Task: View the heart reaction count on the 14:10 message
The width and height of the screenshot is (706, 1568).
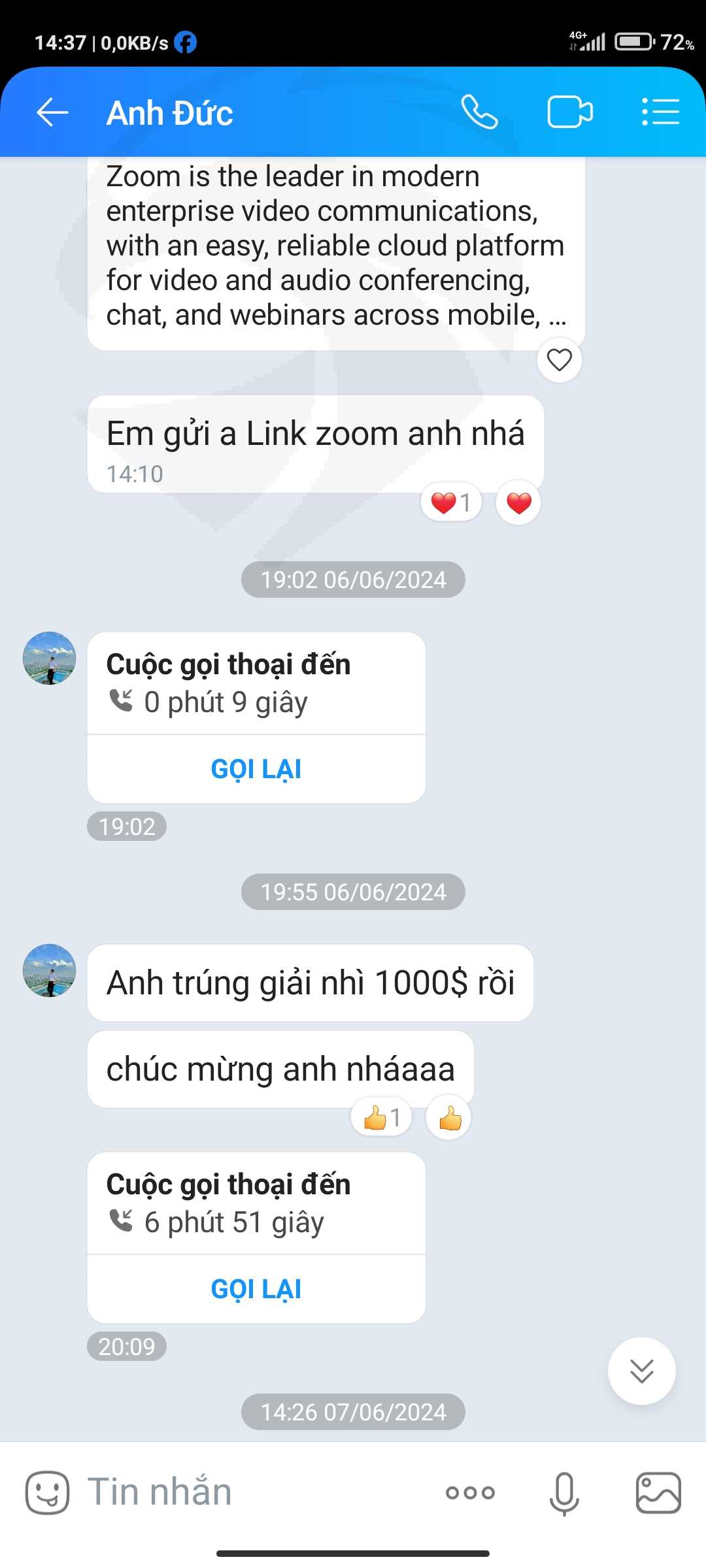Action: (451, 503)
